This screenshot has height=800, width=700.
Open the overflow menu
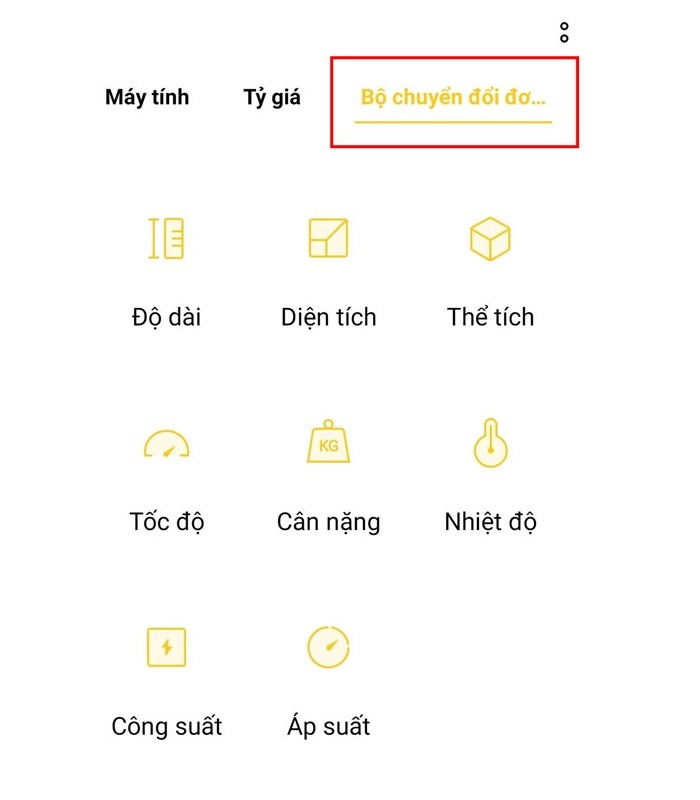tap(564, 32)
